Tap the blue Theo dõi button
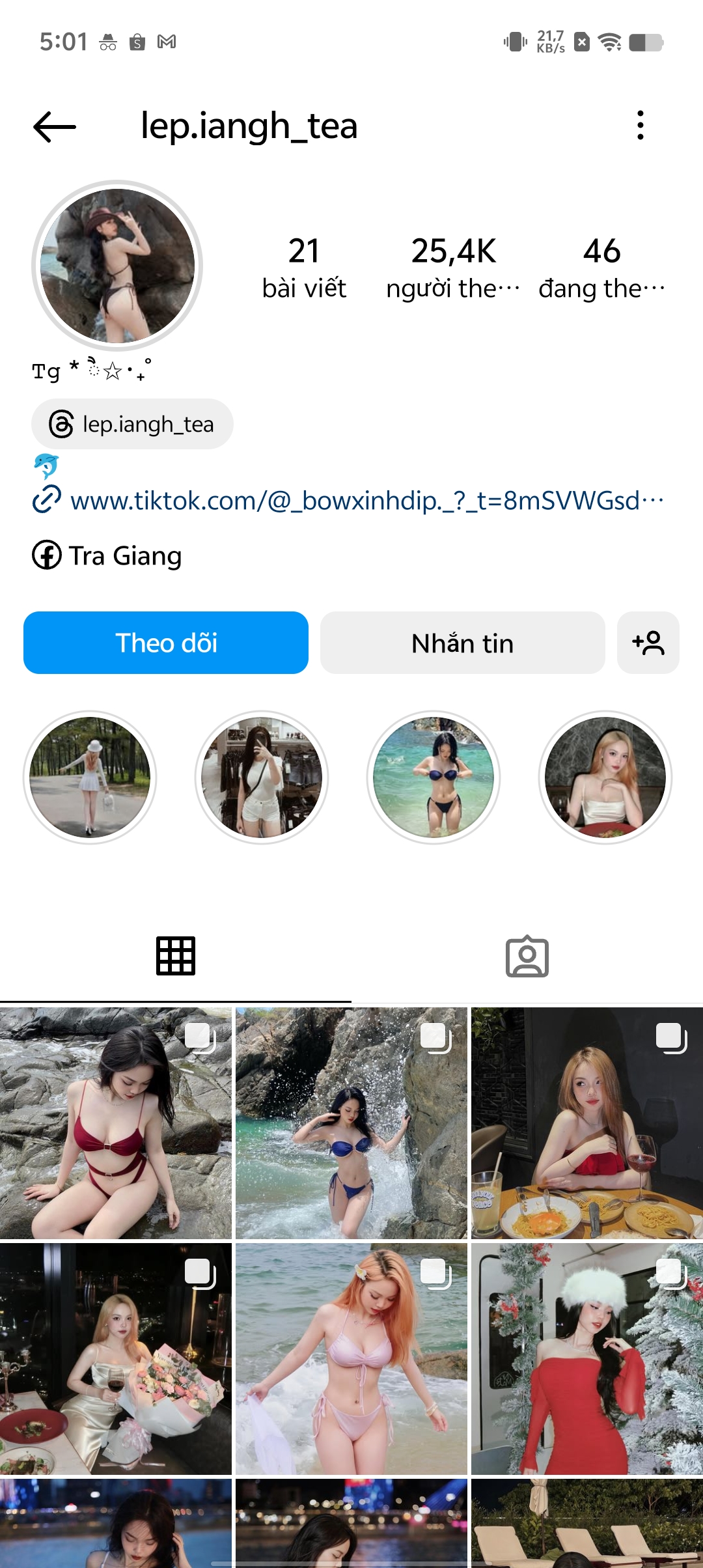The height and width of the screenshot is (1568, 703). tap(166, 643)
